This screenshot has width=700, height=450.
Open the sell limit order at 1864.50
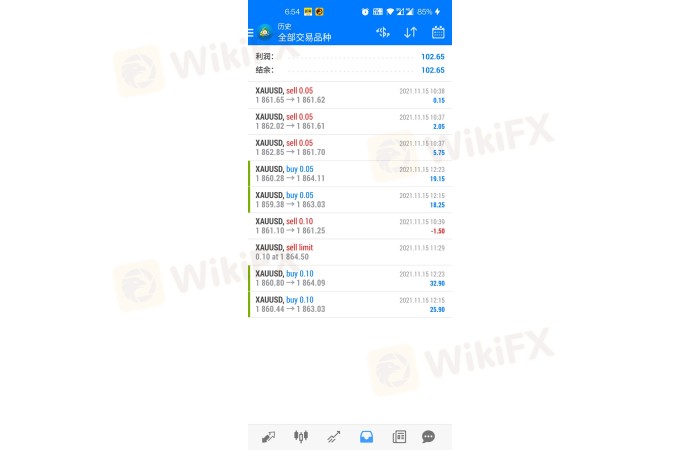[x=350, y=251]
